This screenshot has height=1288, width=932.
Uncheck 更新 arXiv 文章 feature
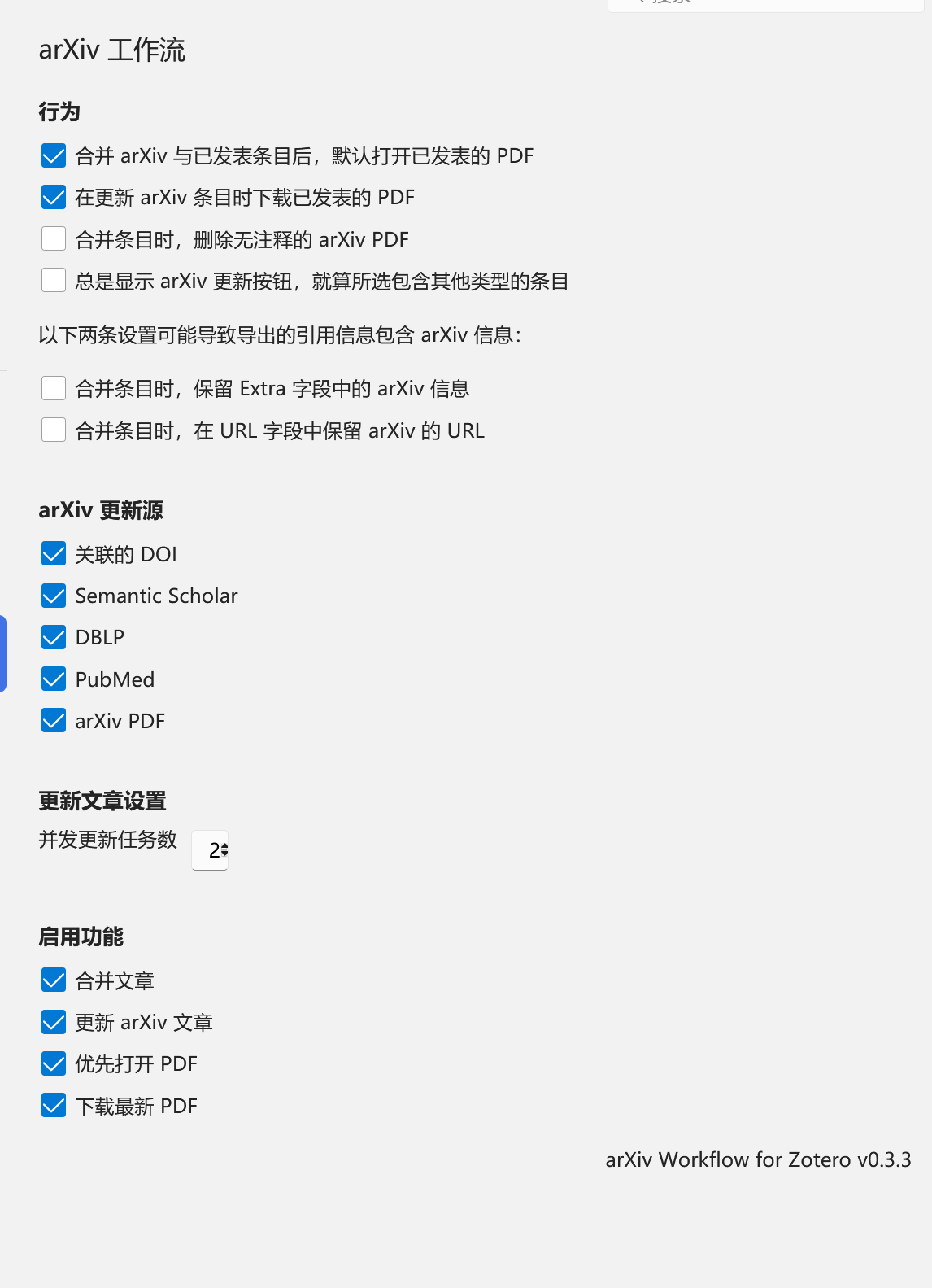tap(54, 1022)
